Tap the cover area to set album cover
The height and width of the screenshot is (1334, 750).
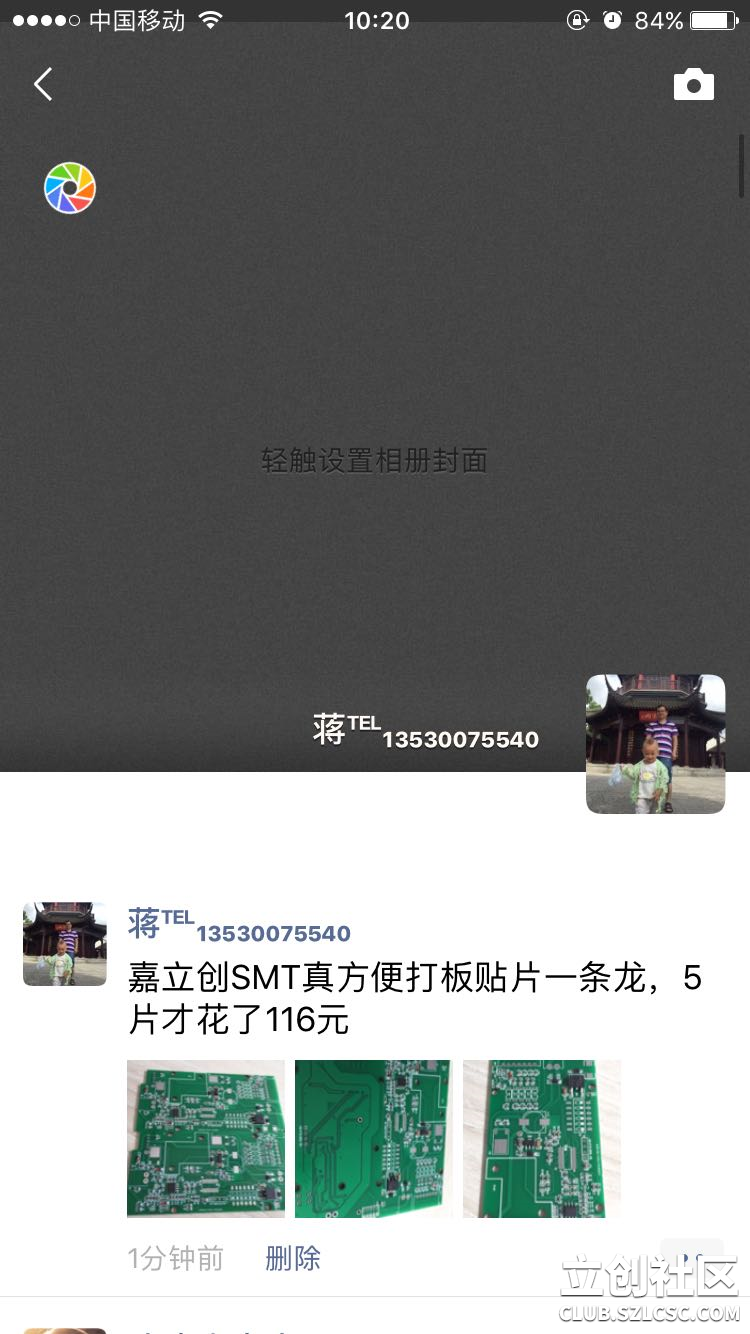[374, 460]
